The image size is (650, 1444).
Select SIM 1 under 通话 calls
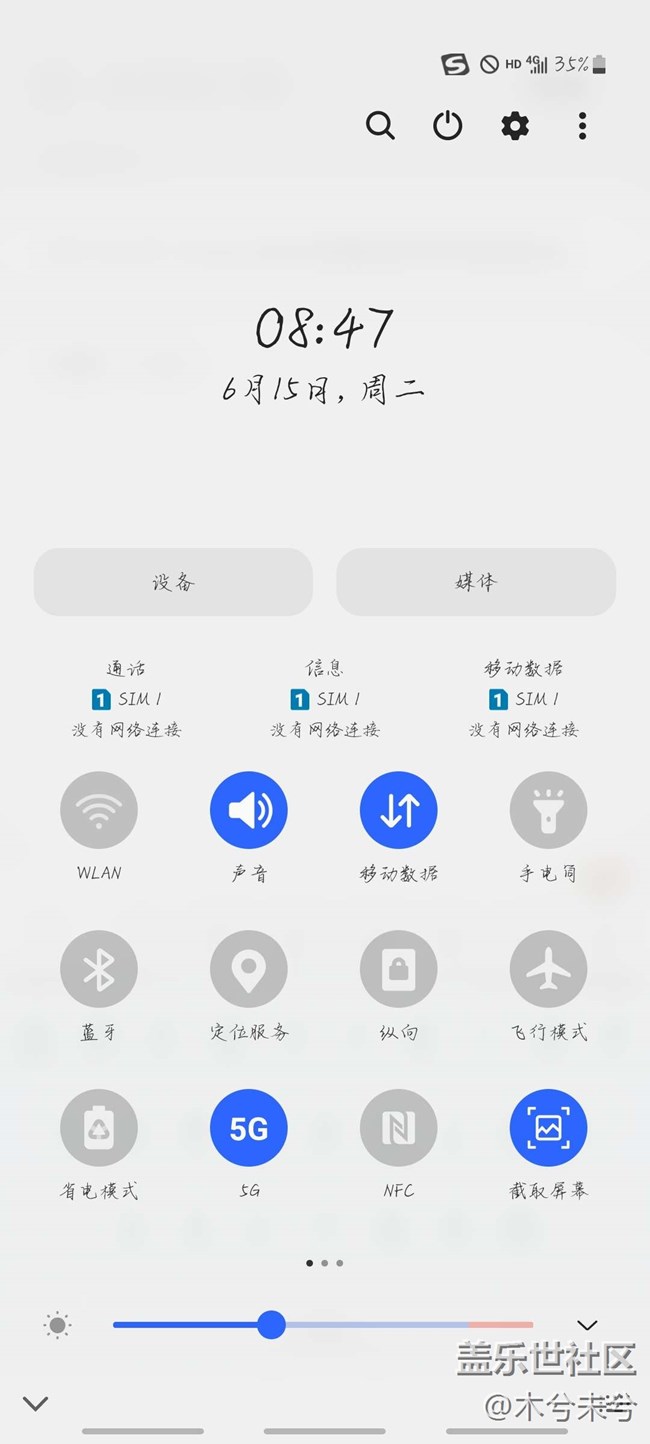[x=127, y=699]
